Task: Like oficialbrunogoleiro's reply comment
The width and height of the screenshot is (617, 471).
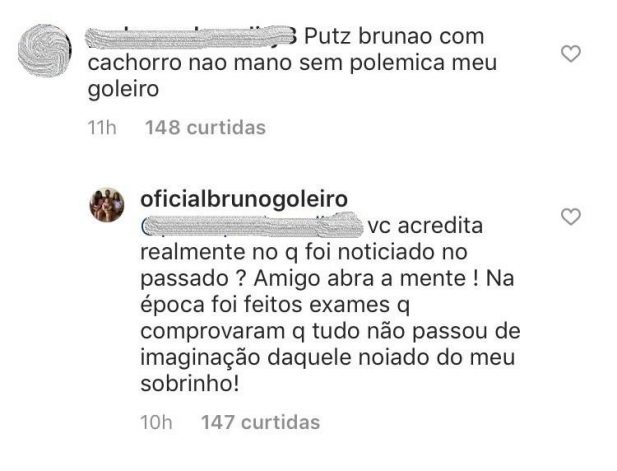Action: tap(571, 217)
